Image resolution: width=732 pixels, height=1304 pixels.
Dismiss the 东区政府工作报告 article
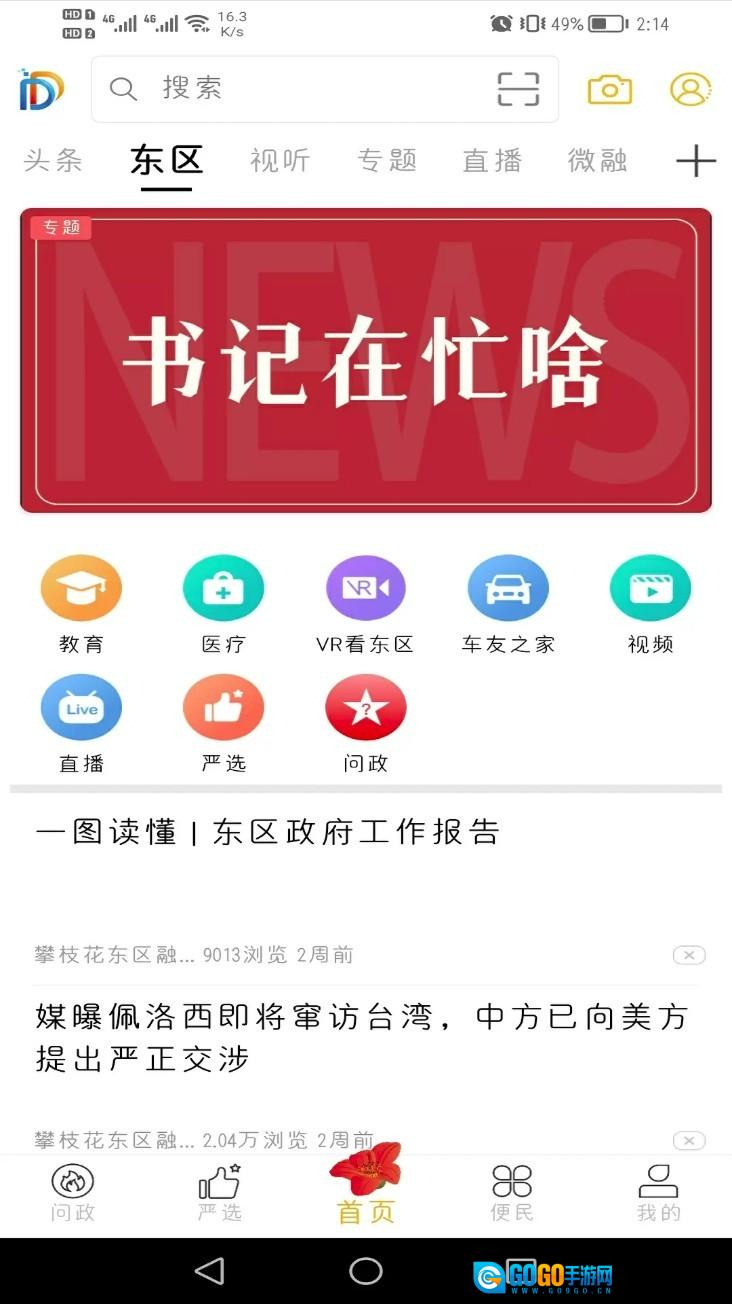pos(688,955)
